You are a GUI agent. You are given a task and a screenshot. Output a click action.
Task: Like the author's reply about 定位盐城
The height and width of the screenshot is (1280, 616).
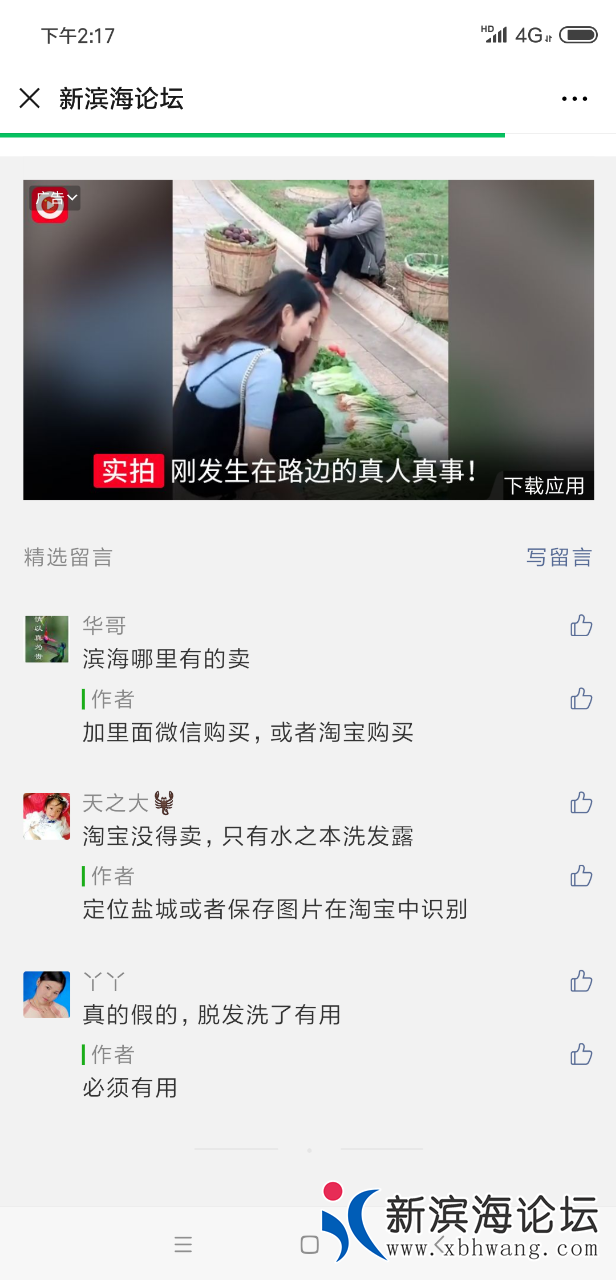point(581,876)
